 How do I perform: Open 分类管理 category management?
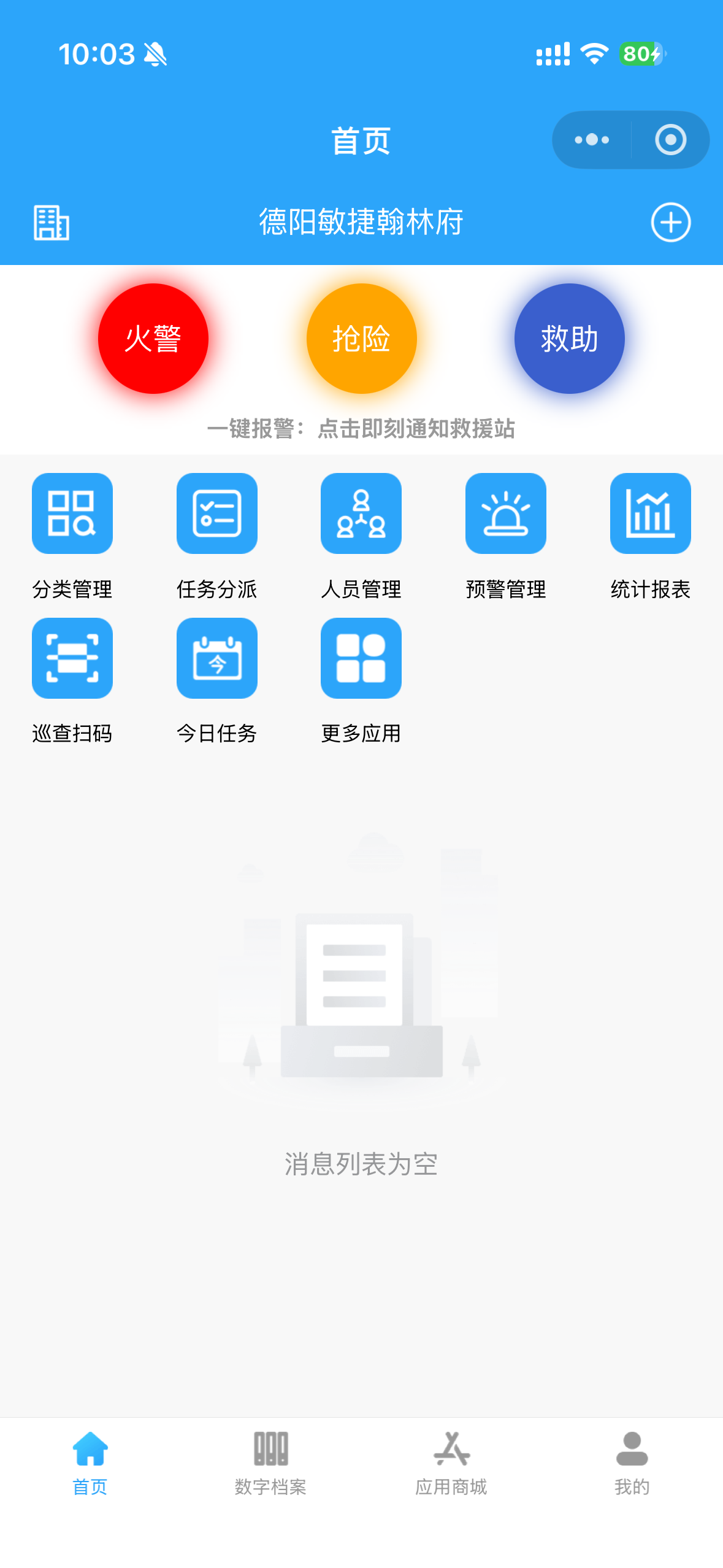(x=72, y=514)
